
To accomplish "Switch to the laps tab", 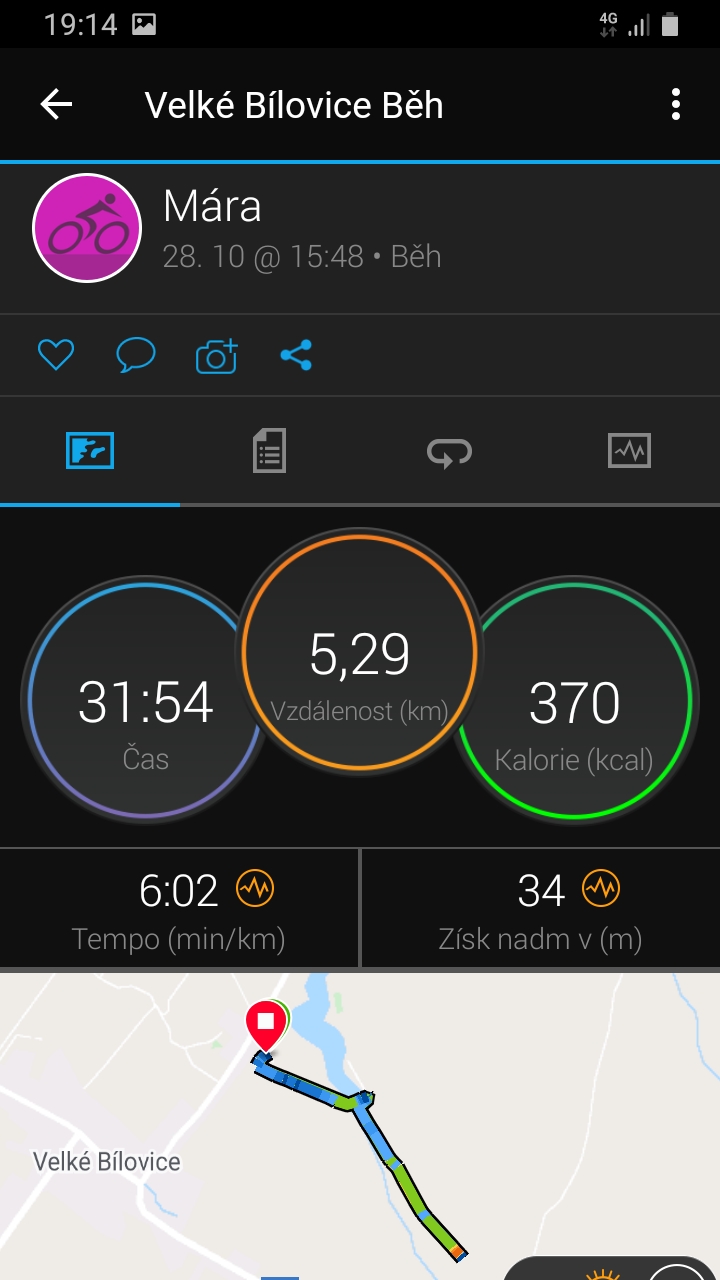I will point(449,451).
